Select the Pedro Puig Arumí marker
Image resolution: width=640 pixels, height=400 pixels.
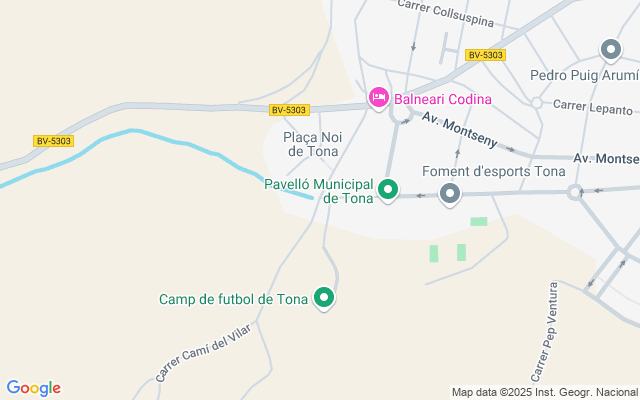610,49
